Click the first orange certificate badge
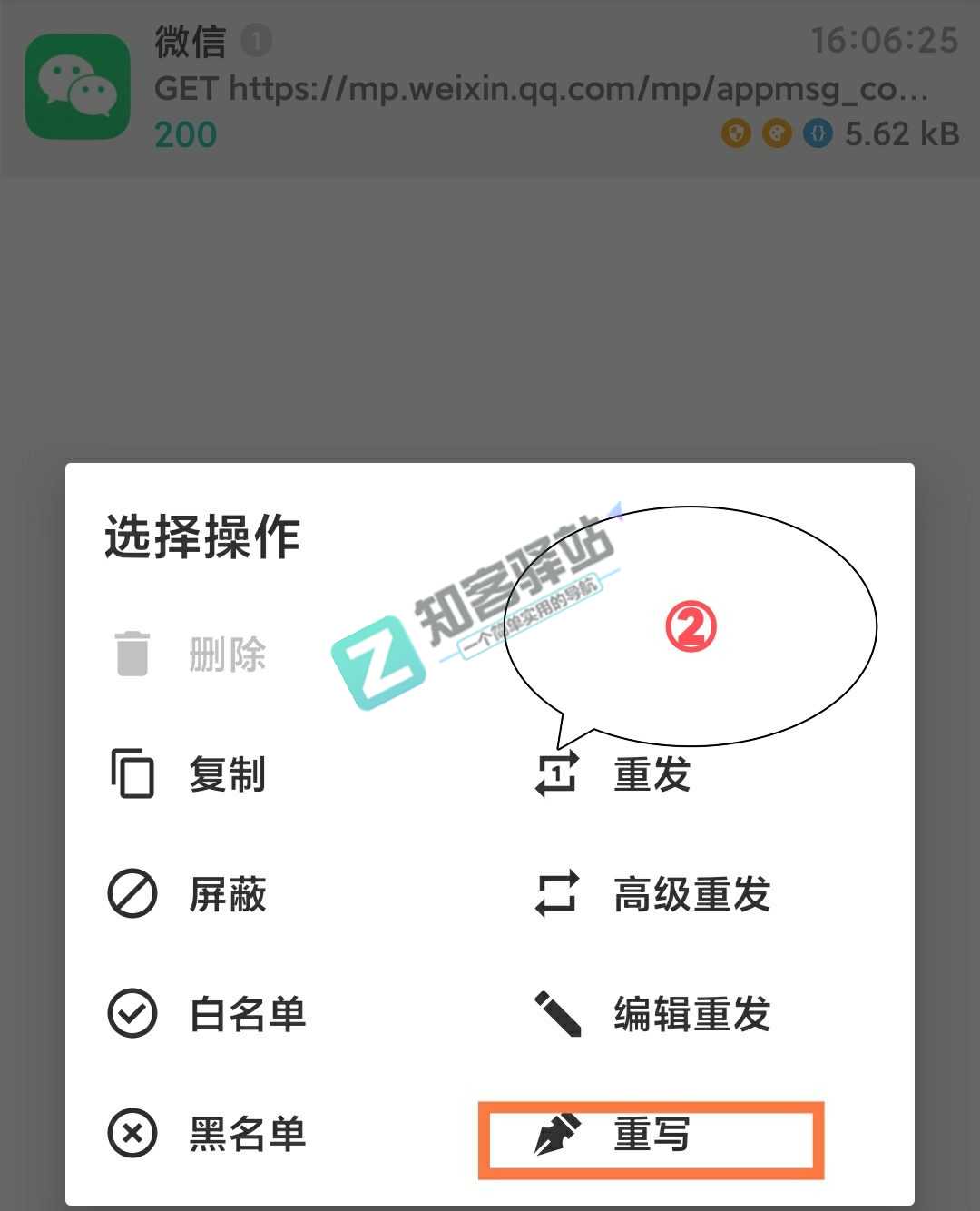 tap(735, 133)
